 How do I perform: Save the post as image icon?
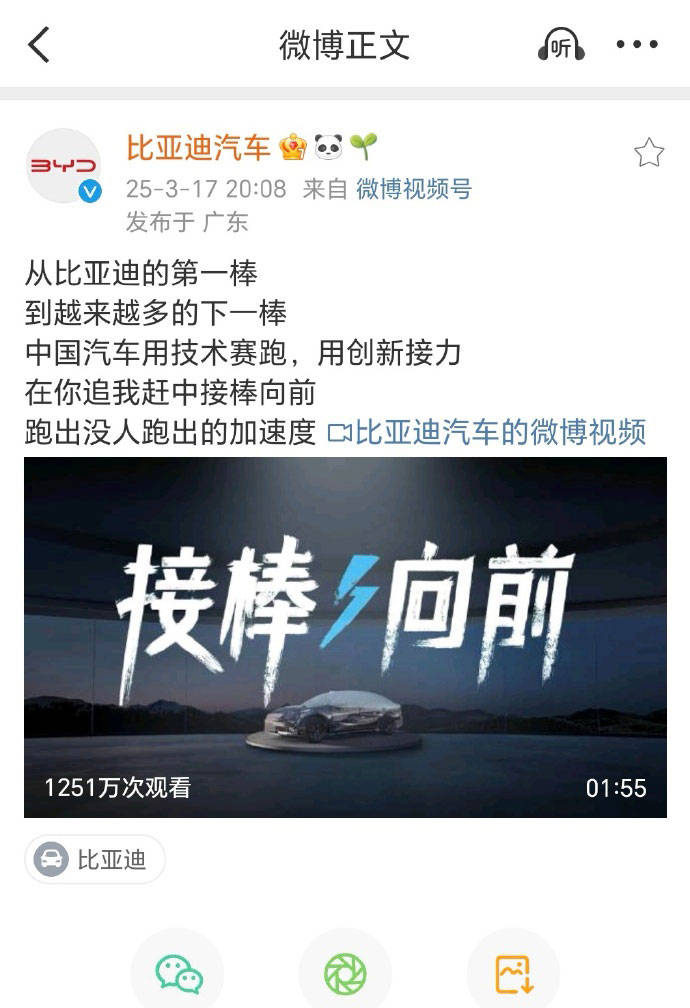513,973
